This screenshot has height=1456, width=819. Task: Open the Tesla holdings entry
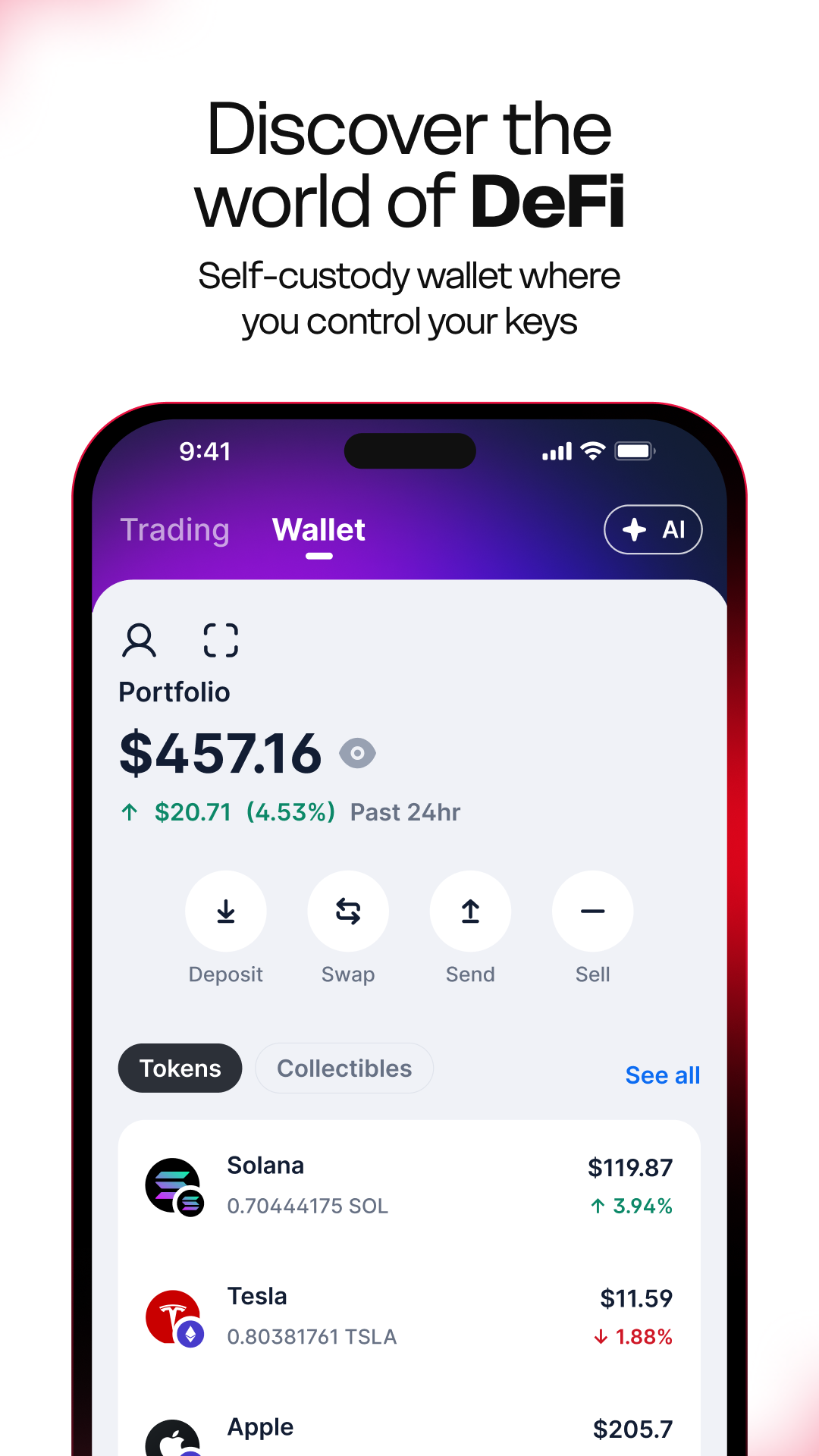(409, 1316)
